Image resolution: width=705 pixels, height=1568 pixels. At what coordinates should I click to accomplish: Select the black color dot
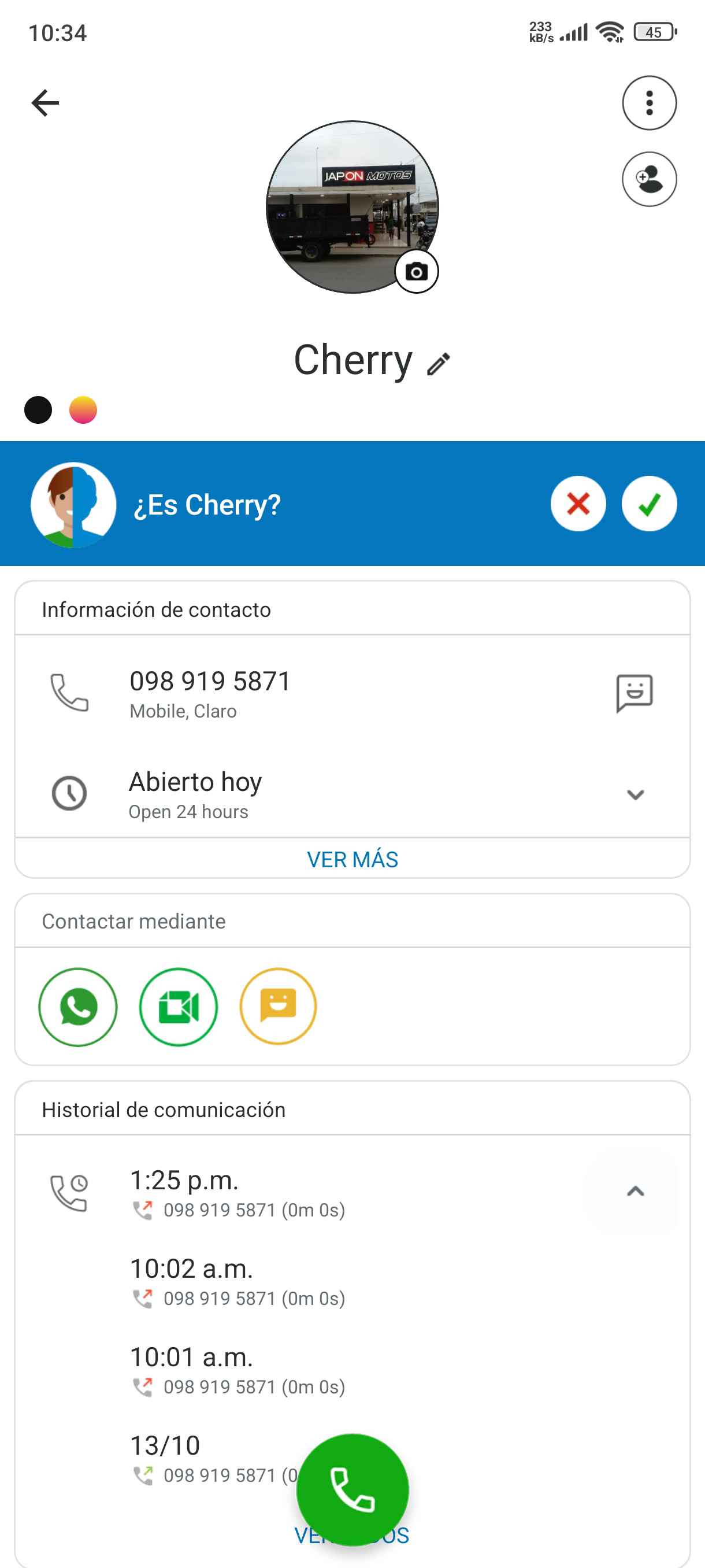point(38,410)
